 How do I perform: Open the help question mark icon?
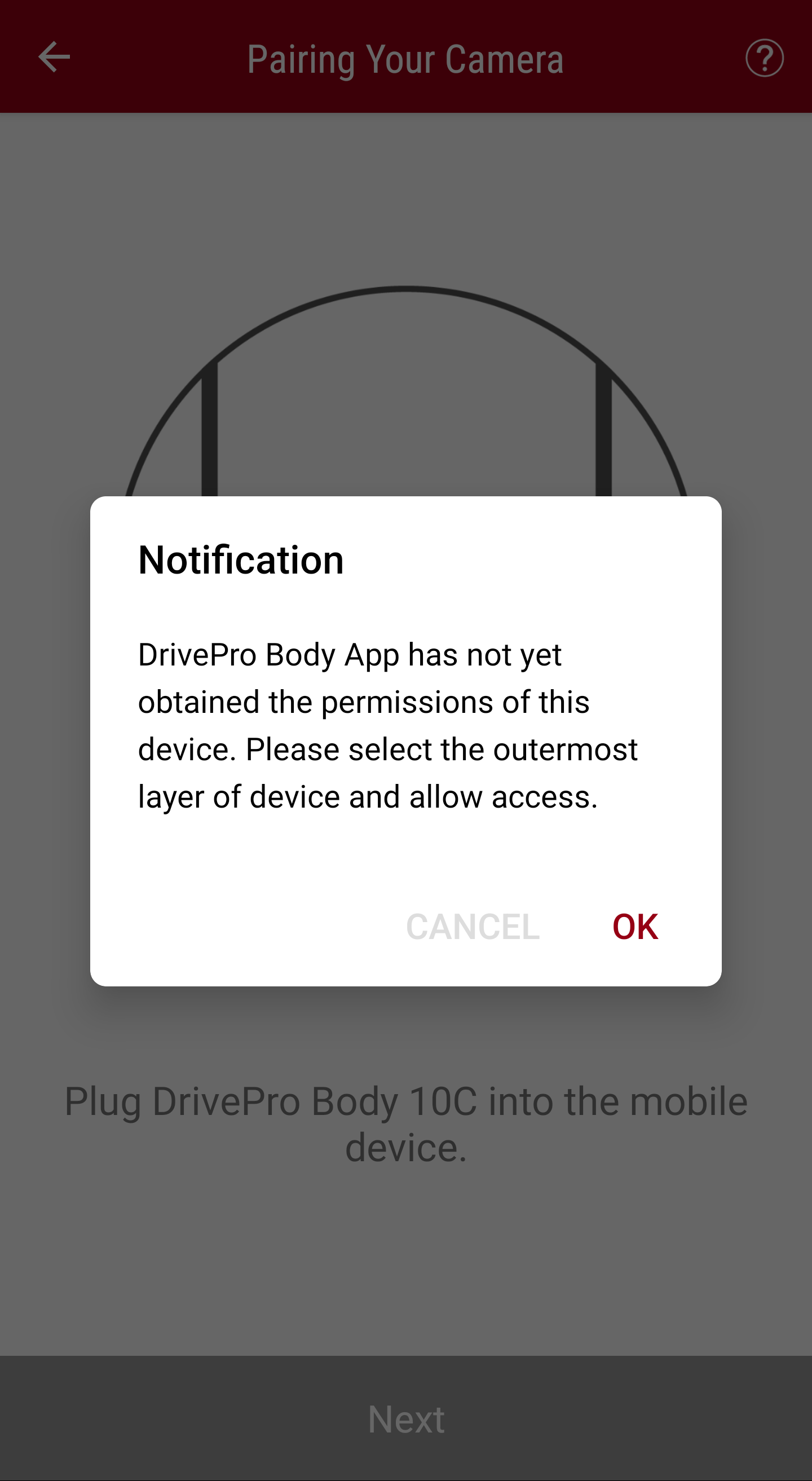(764, 58)
